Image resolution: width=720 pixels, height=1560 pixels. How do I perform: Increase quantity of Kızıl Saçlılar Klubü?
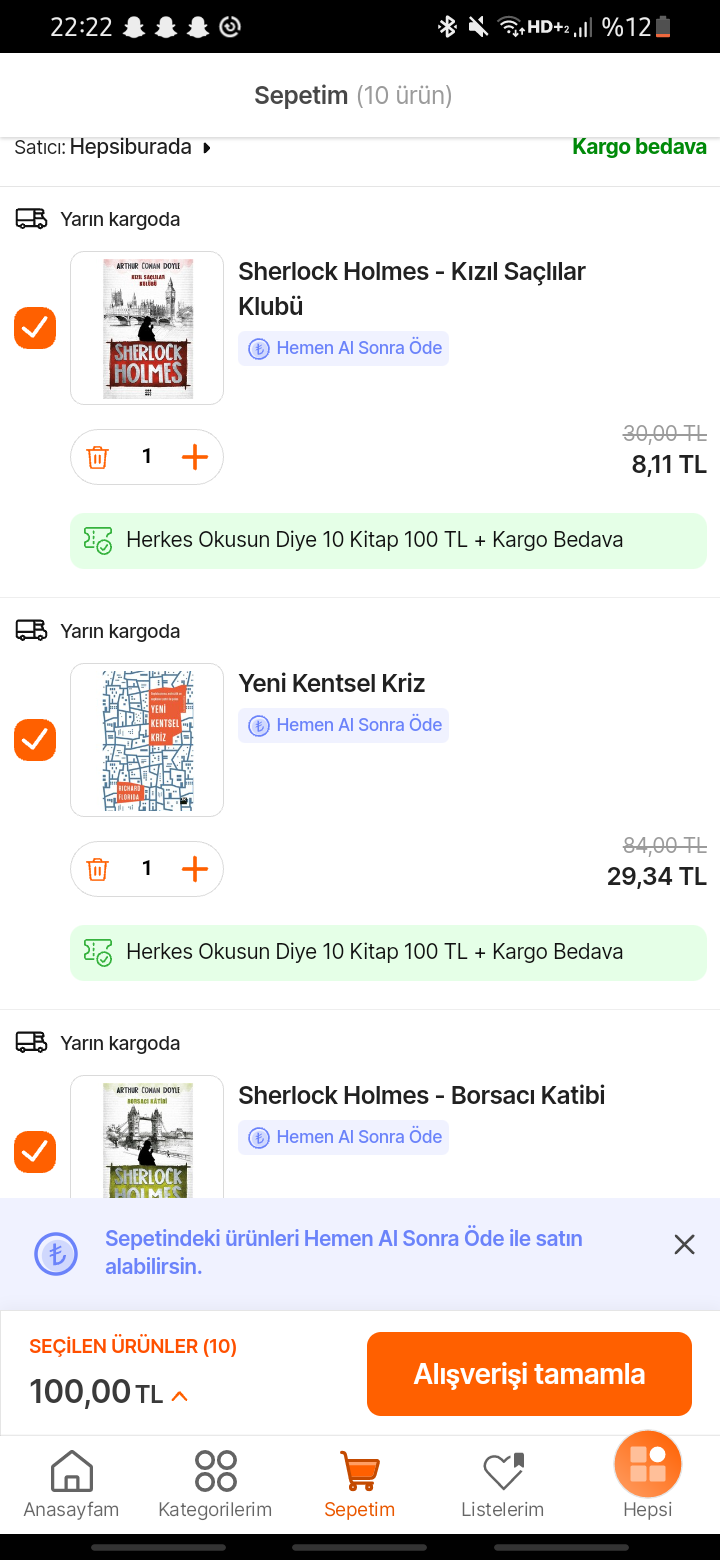tap(195, 457)
